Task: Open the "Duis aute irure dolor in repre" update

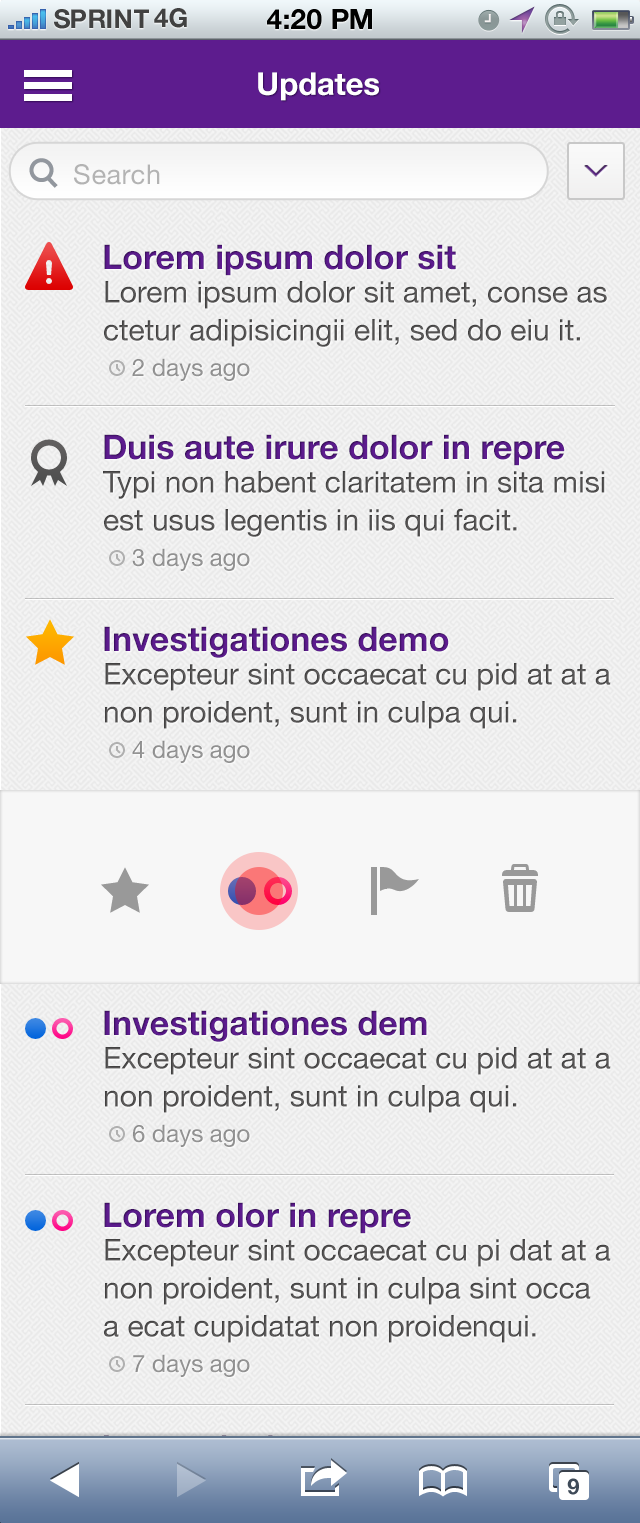Action: (x=333, y=448)
